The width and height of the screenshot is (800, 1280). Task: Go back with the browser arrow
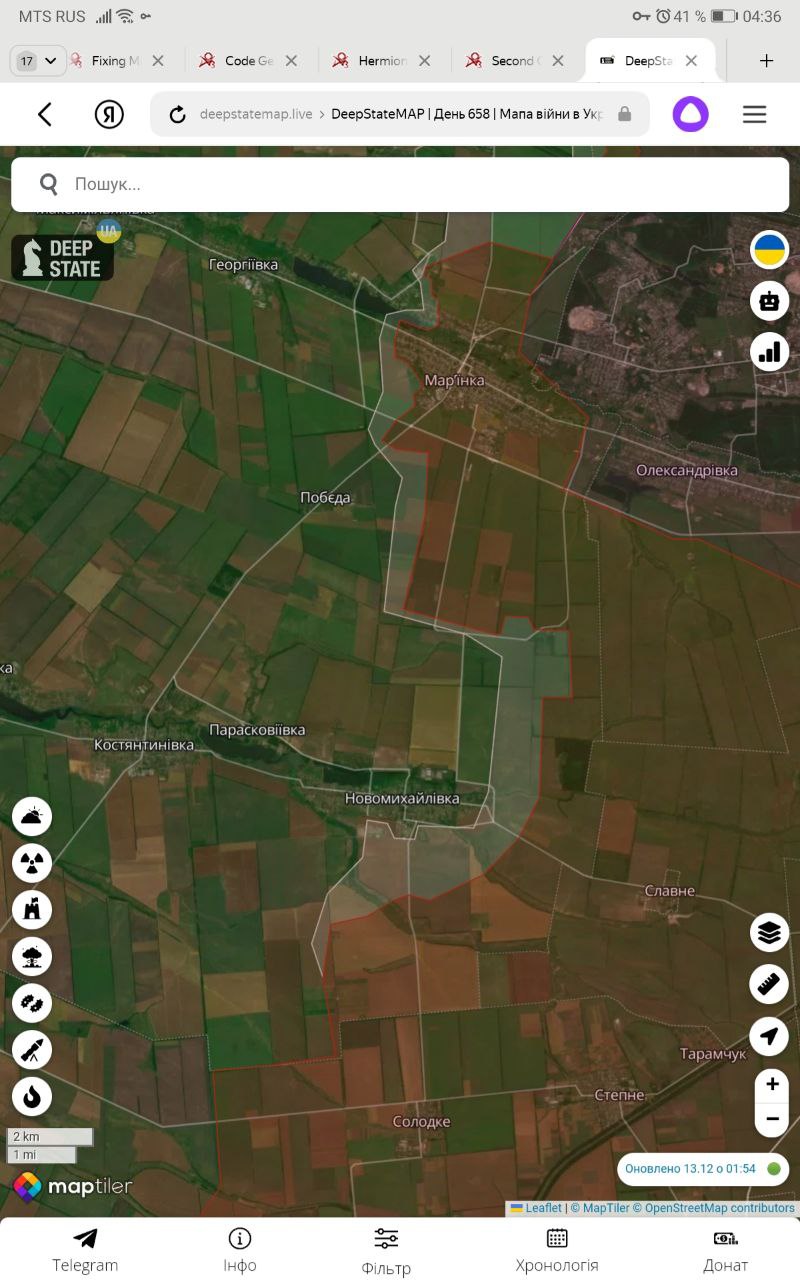coord(45,114)
